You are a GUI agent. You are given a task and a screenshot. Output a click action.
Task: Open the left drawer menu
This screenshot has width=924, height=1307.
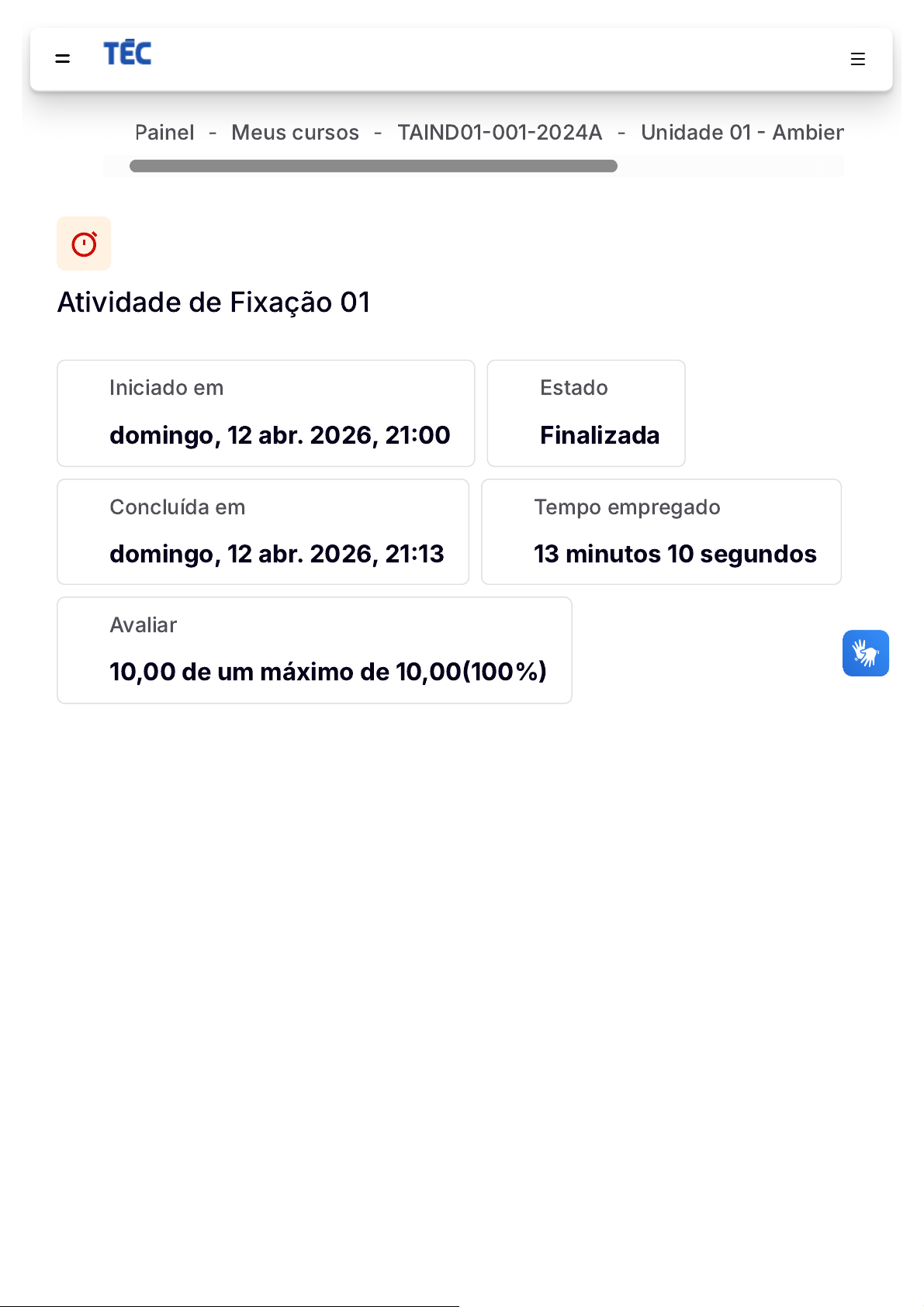pos(63,59)
